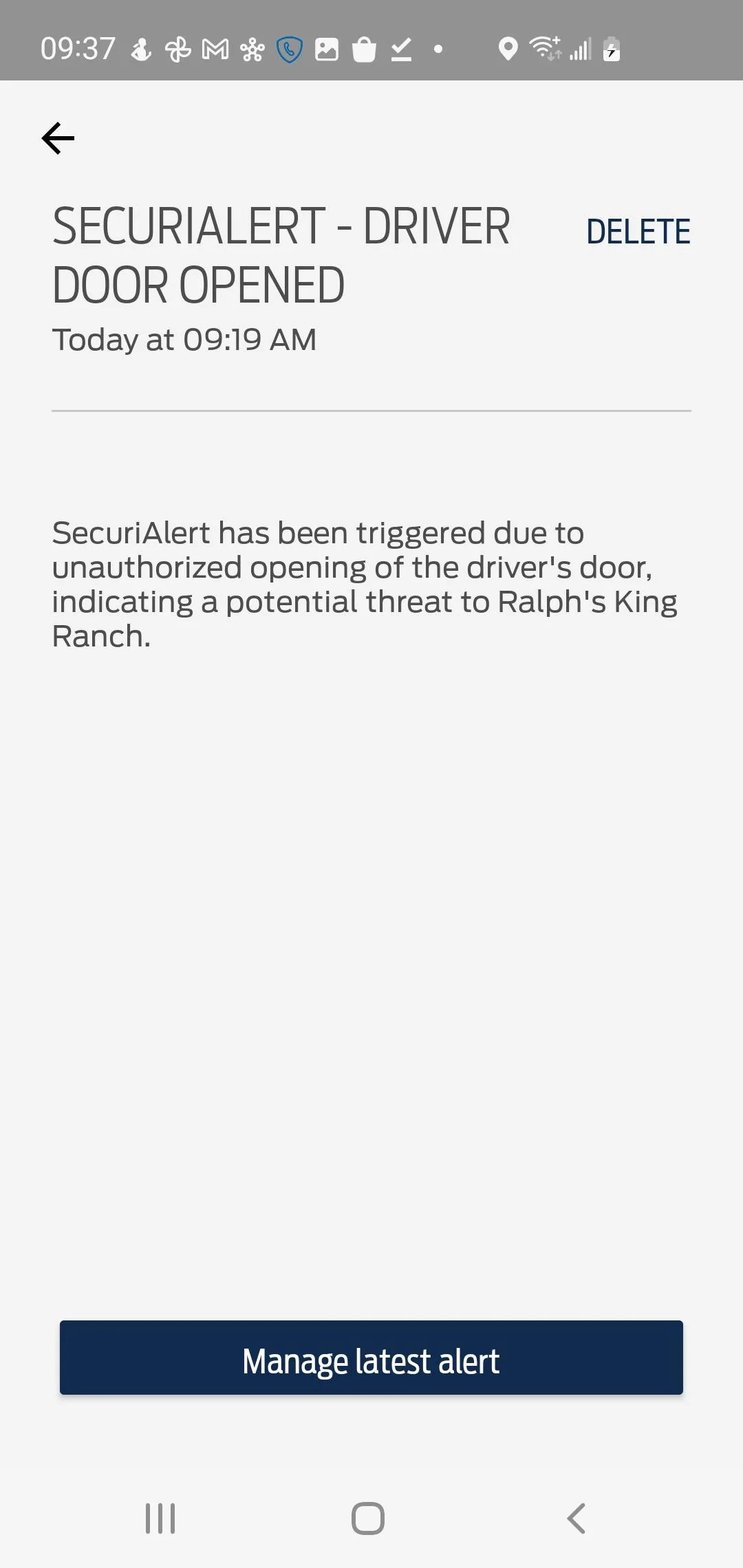This screenshot has height=1568, width=743.
Task: Tap the charging battery icon
Action: coord(611,50)
